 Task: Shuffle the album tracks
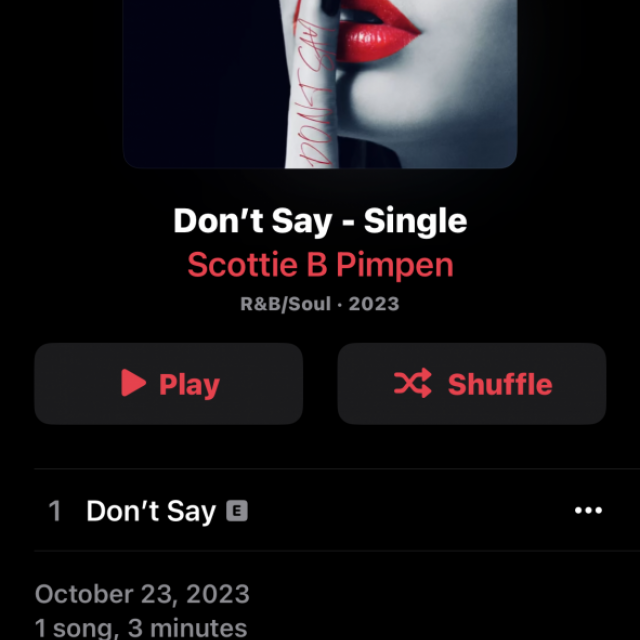tap(471, 384)
